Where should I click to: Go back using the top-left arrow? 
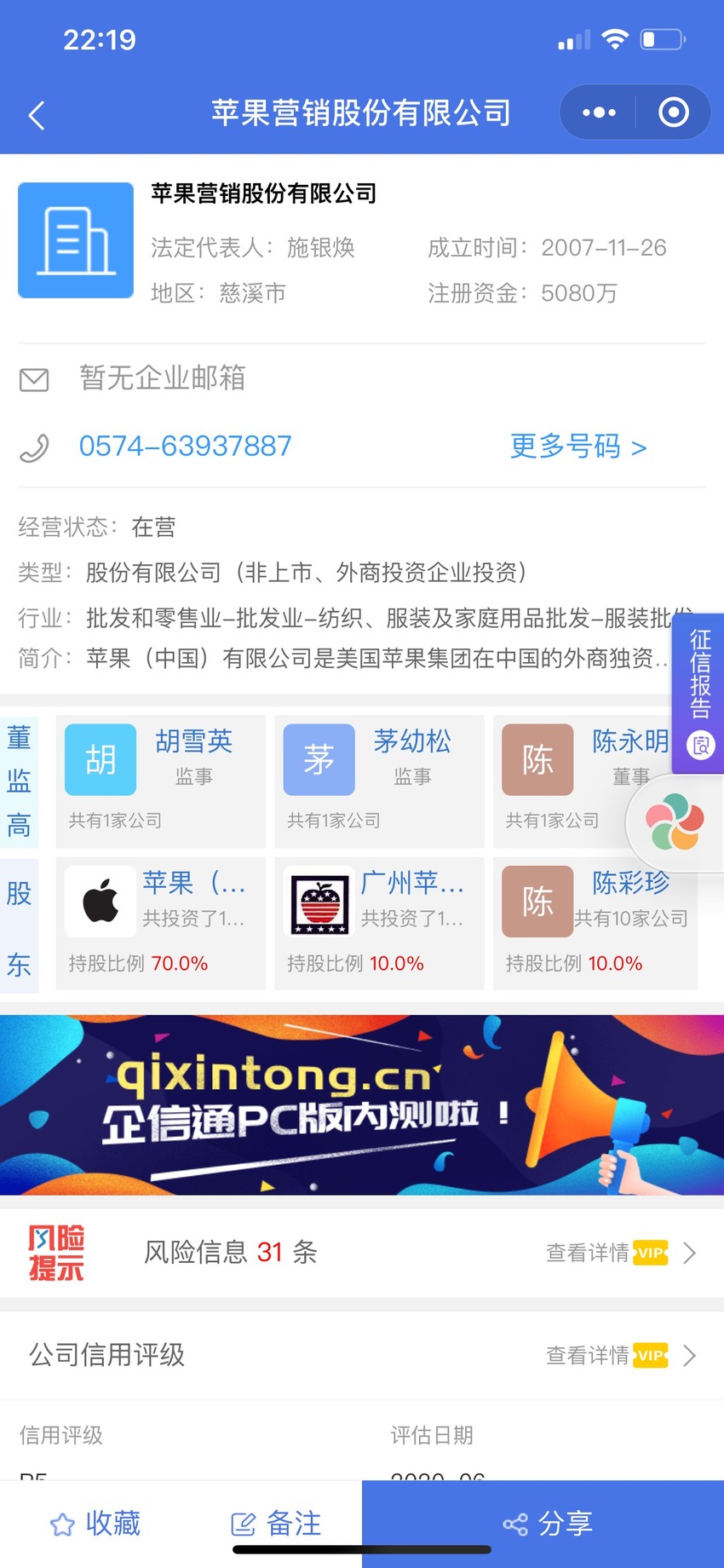pos(36,114)
